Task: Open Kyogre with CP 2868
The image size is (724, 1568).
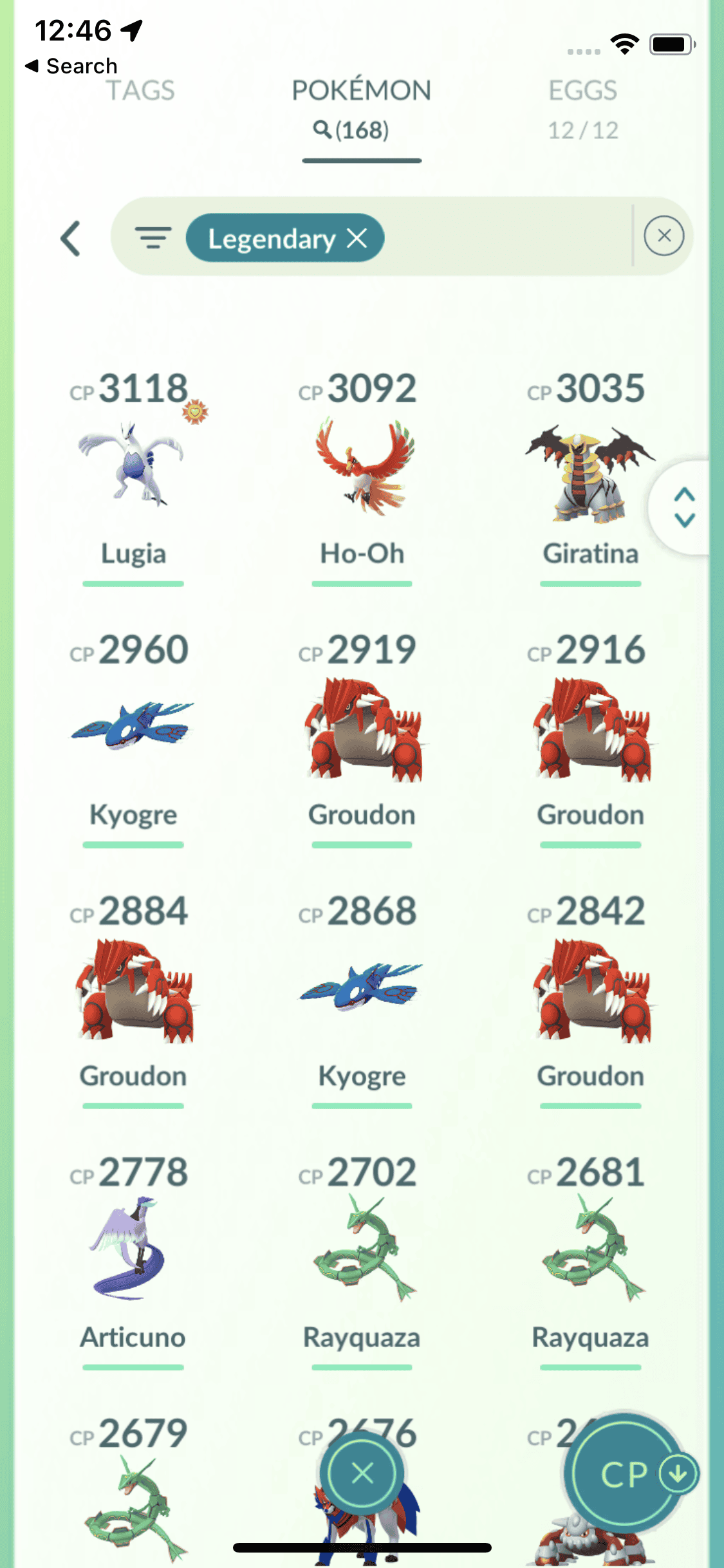Action: (362, 988)
